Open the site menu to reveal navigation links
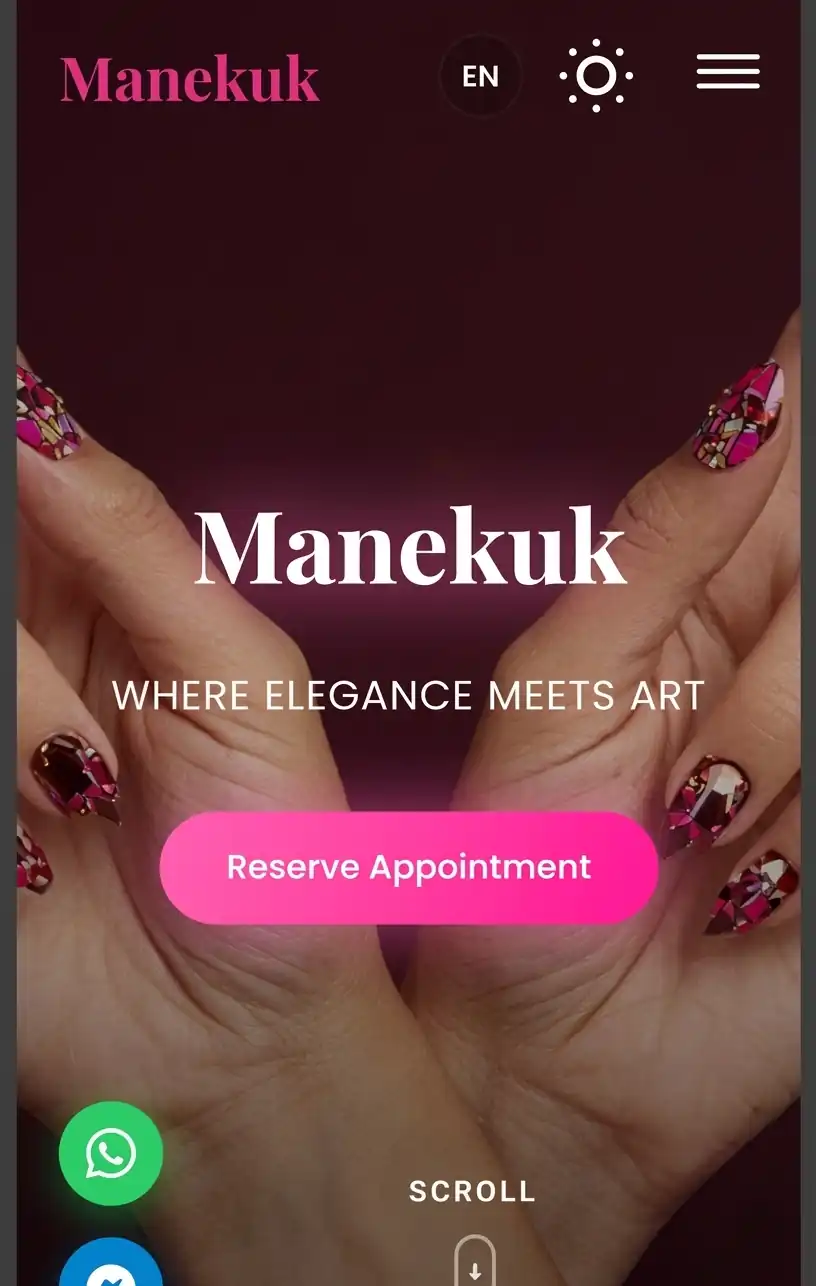 pos(728,71)
